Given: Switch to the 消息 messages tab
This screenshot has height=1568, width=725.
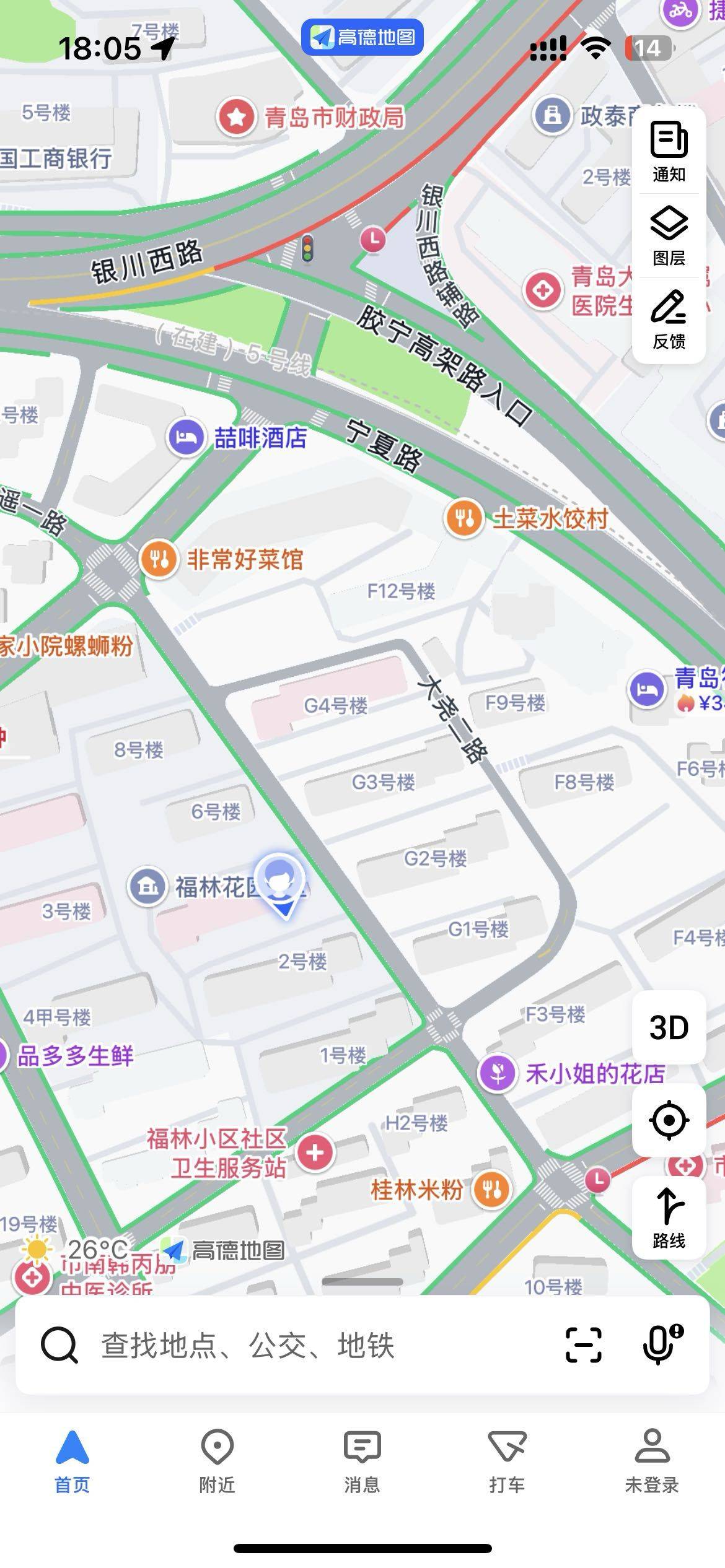Looking at the screenshot, I should [362, 1461].
